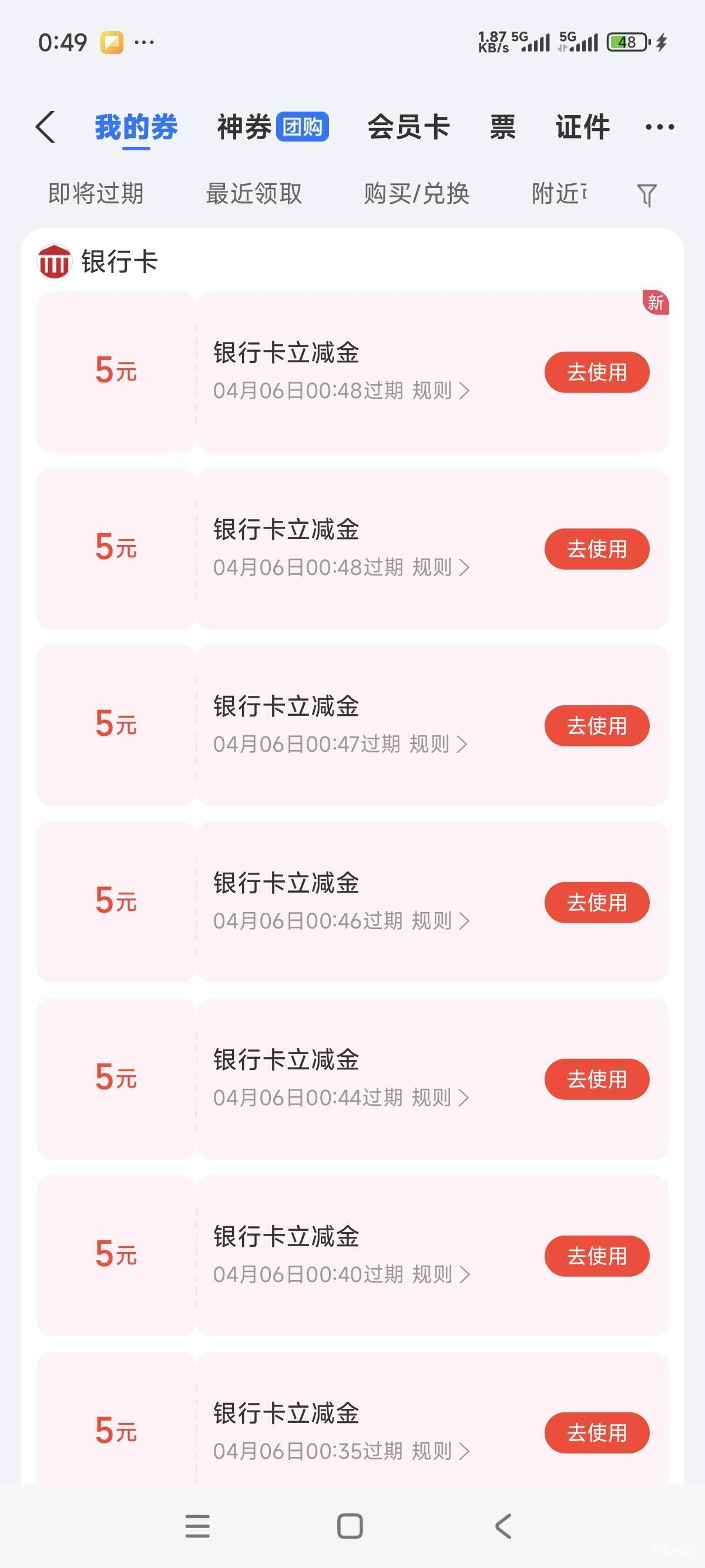Open recent apps from the navigation bar

(x=197, y=1526)
